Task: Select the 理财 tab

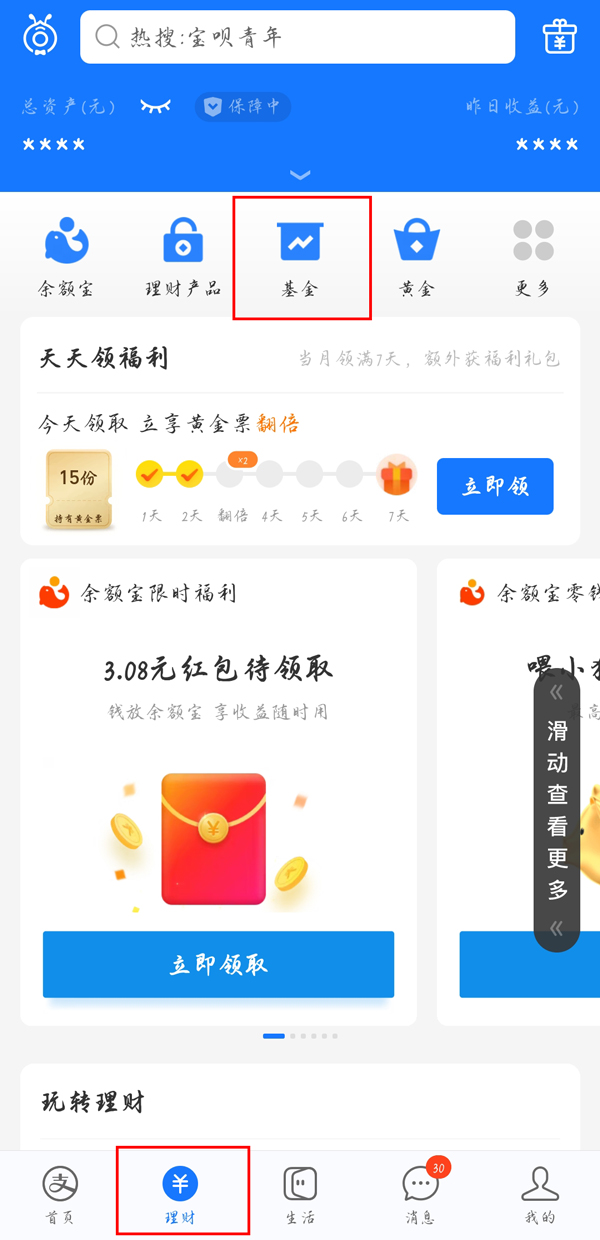Action: (181, 1194)
